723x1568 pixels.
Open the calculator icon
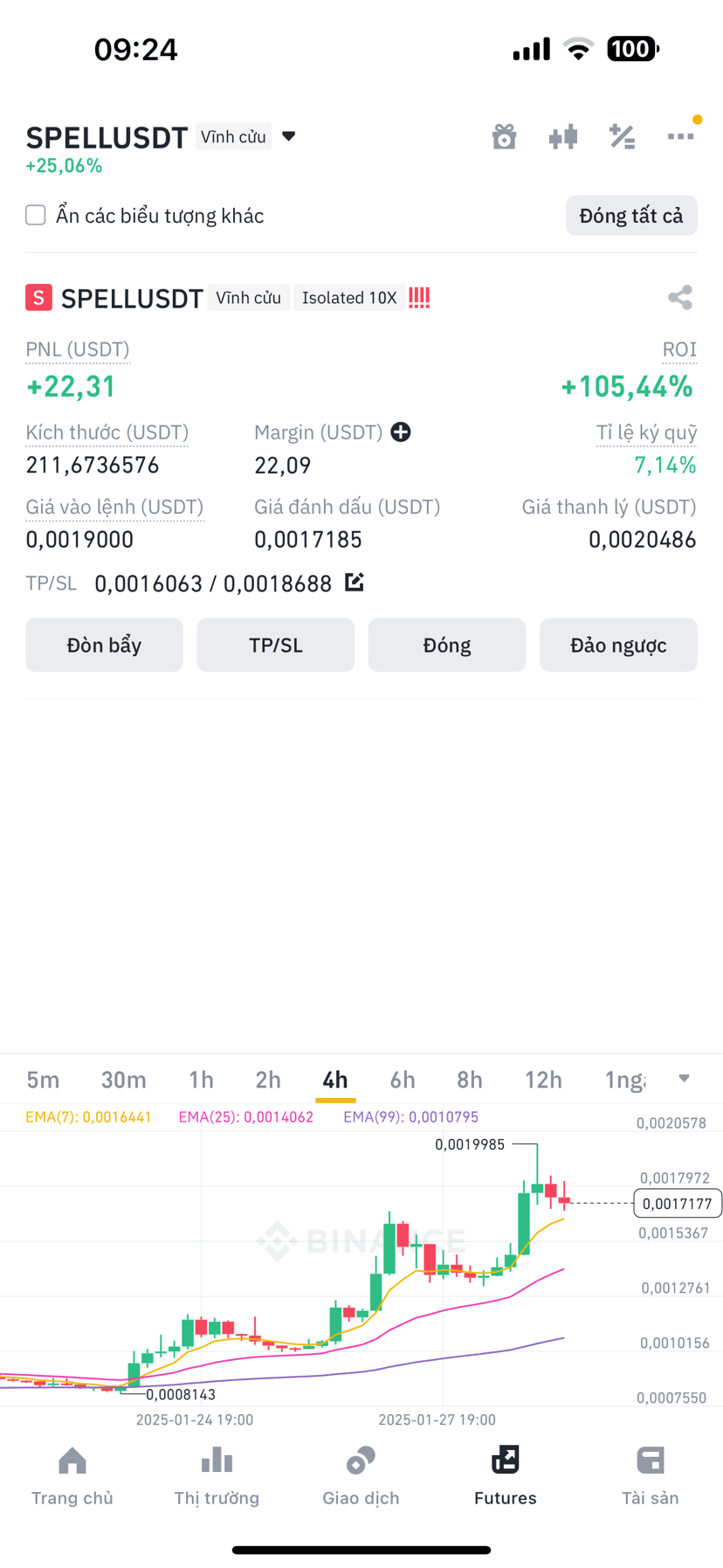622,136
